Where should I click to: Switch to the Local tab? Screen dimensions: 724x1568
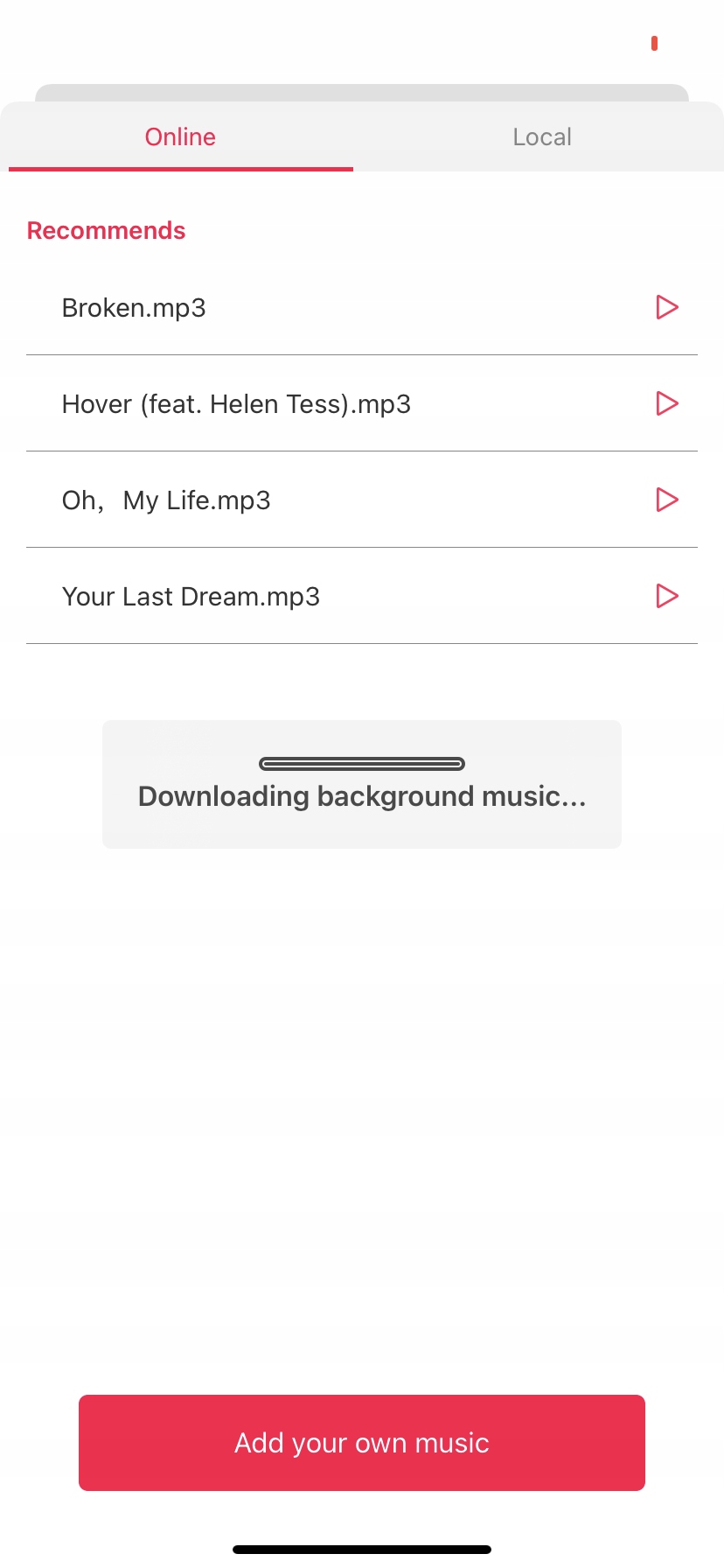pyautogui.click(x=542, y=136)
